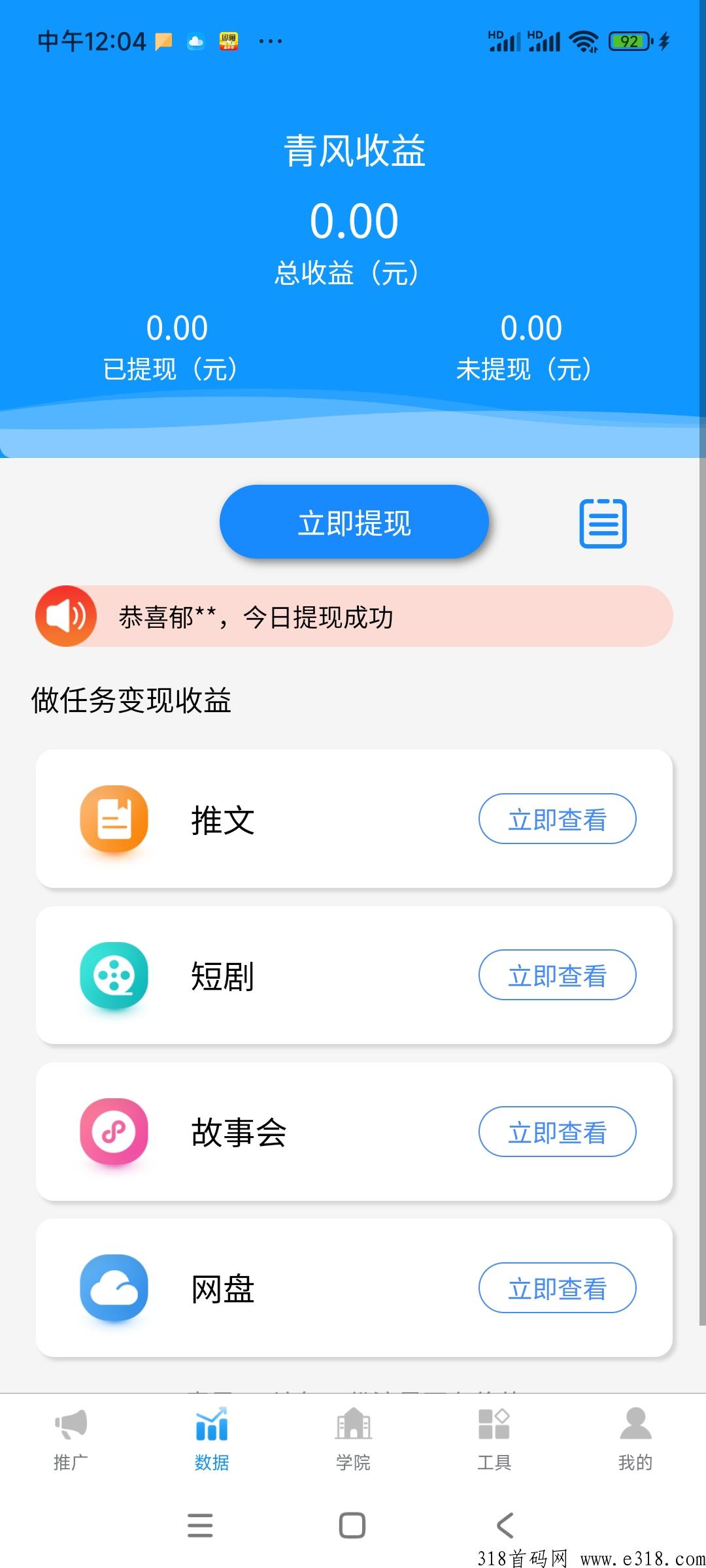The height and width of the screenshot is (1568, 706).
Task: Tap the 立即提现 withdraw button
Action: click(x=354, y=522)
